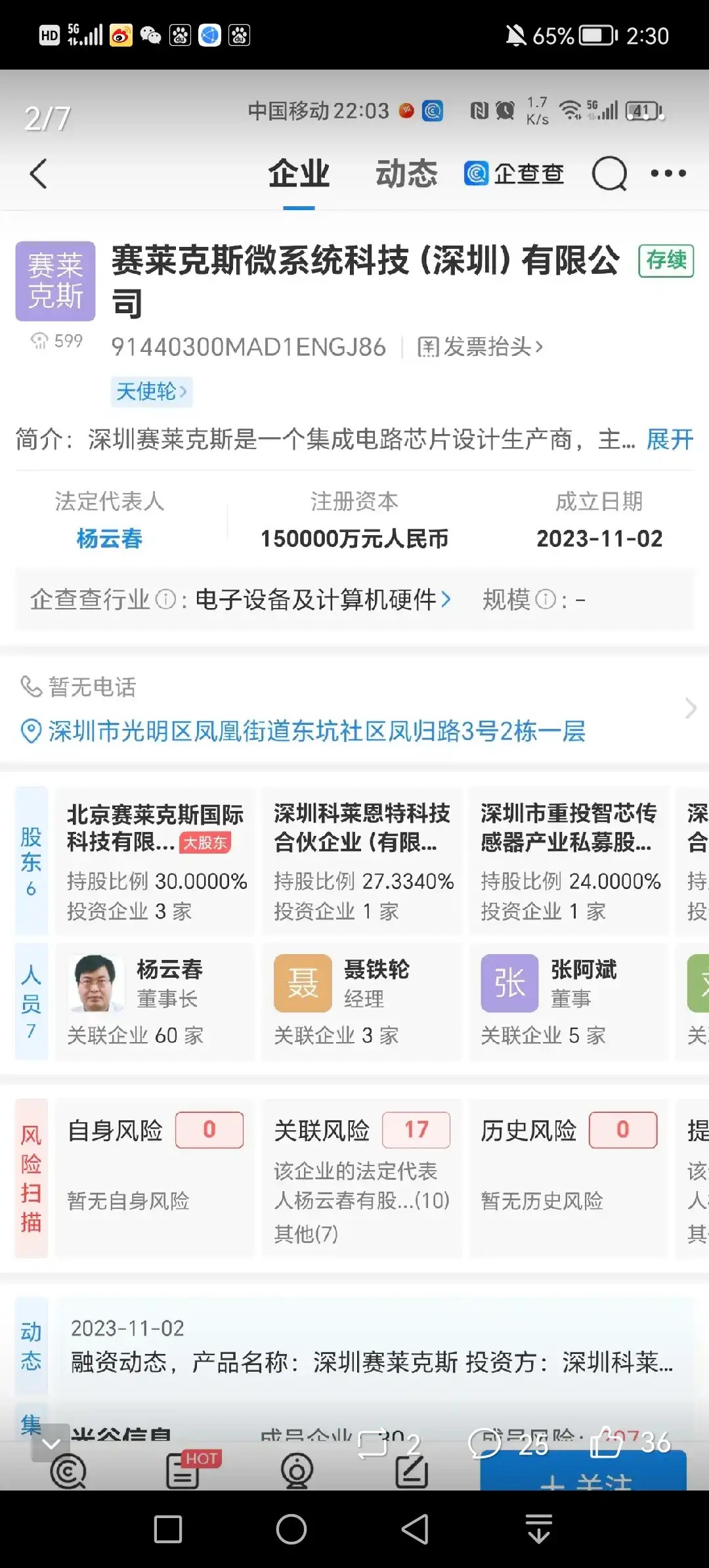709x1568 pixels.
Task: Go back using the system back button
Action: click(x=416, y=1529)
